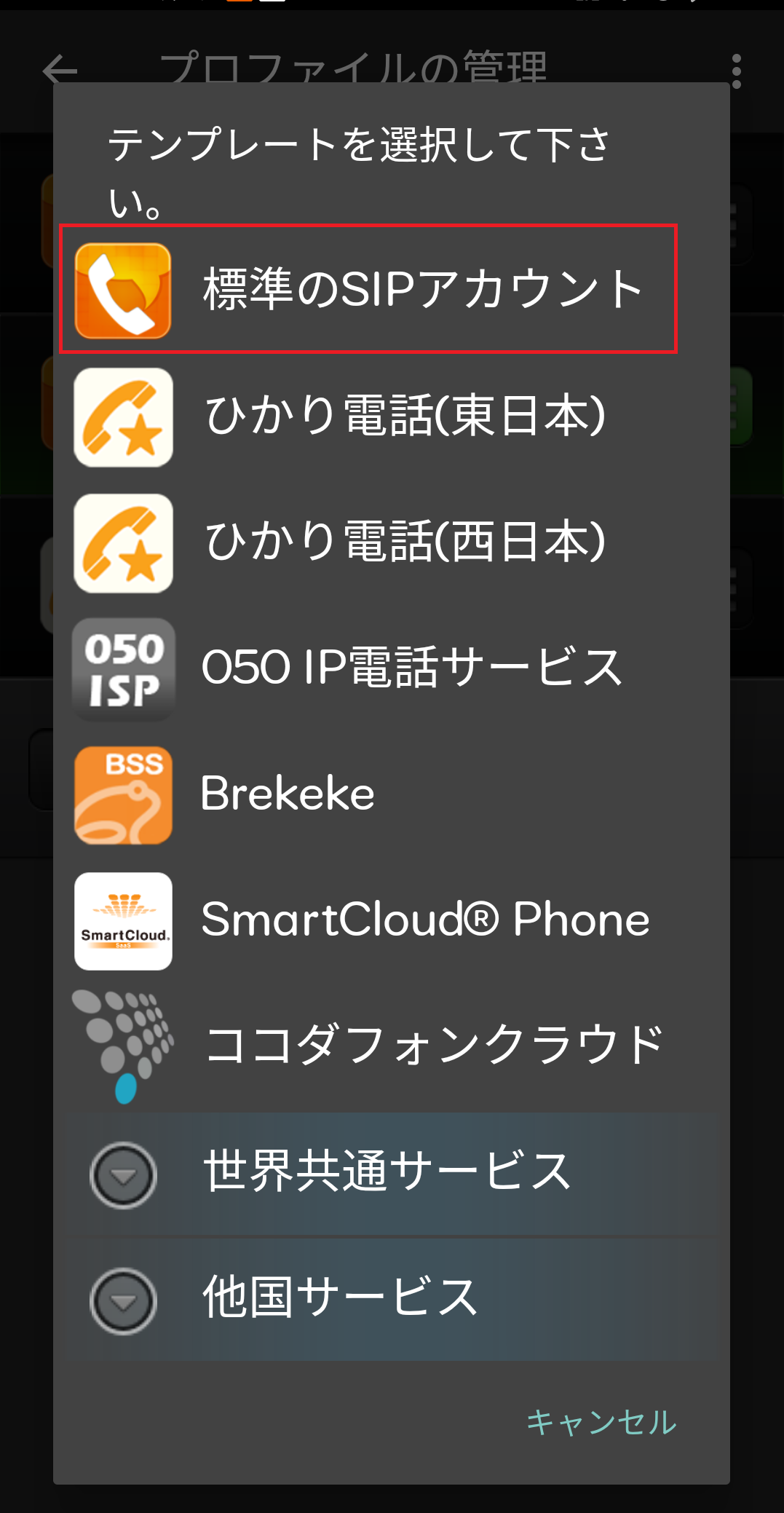Tap the ココダフォンクラウド dotted logo icon
Image resolution: width=784 pixels, height=1513 pixels.
[122, 1044]
